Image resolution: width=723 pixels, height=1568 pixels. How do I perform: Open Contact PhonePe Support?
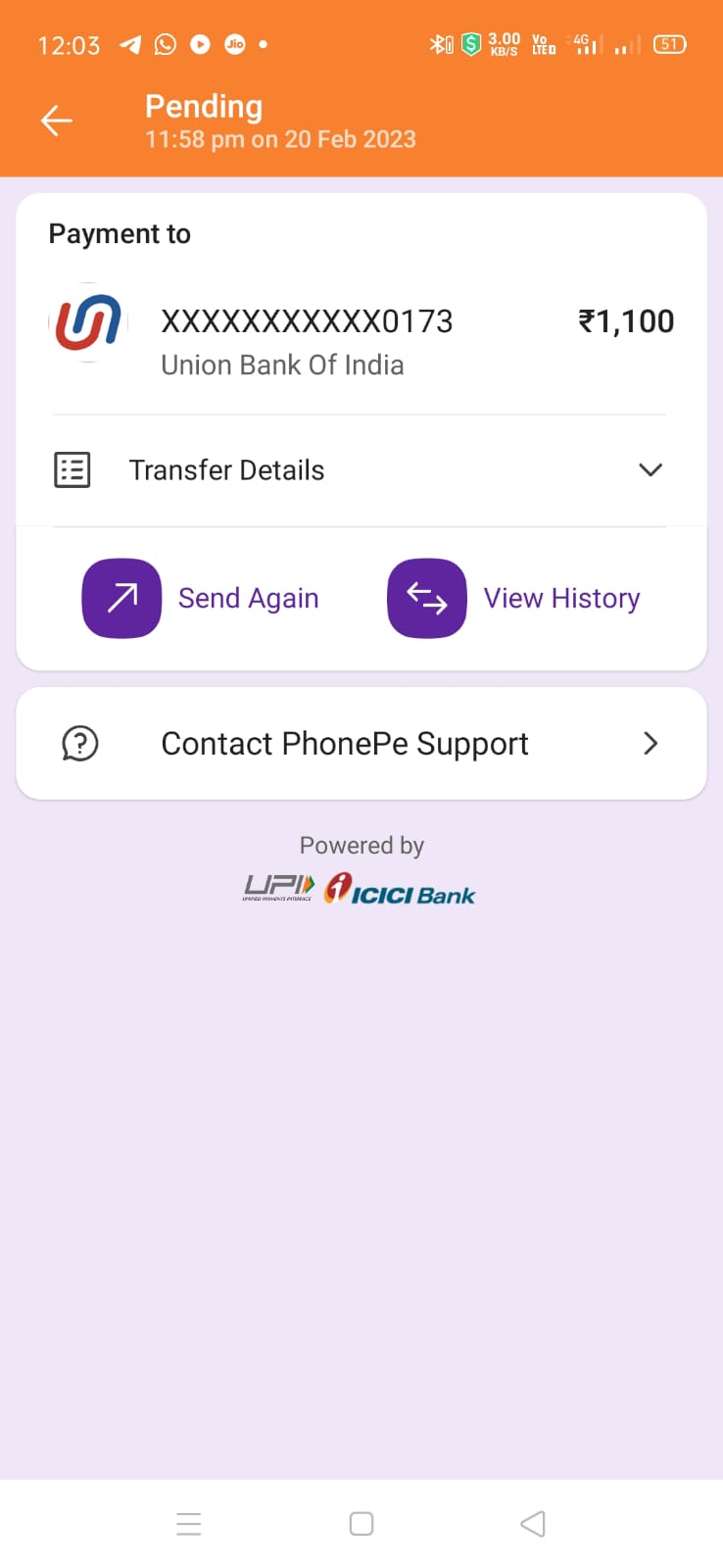click(x=361, y=744)
